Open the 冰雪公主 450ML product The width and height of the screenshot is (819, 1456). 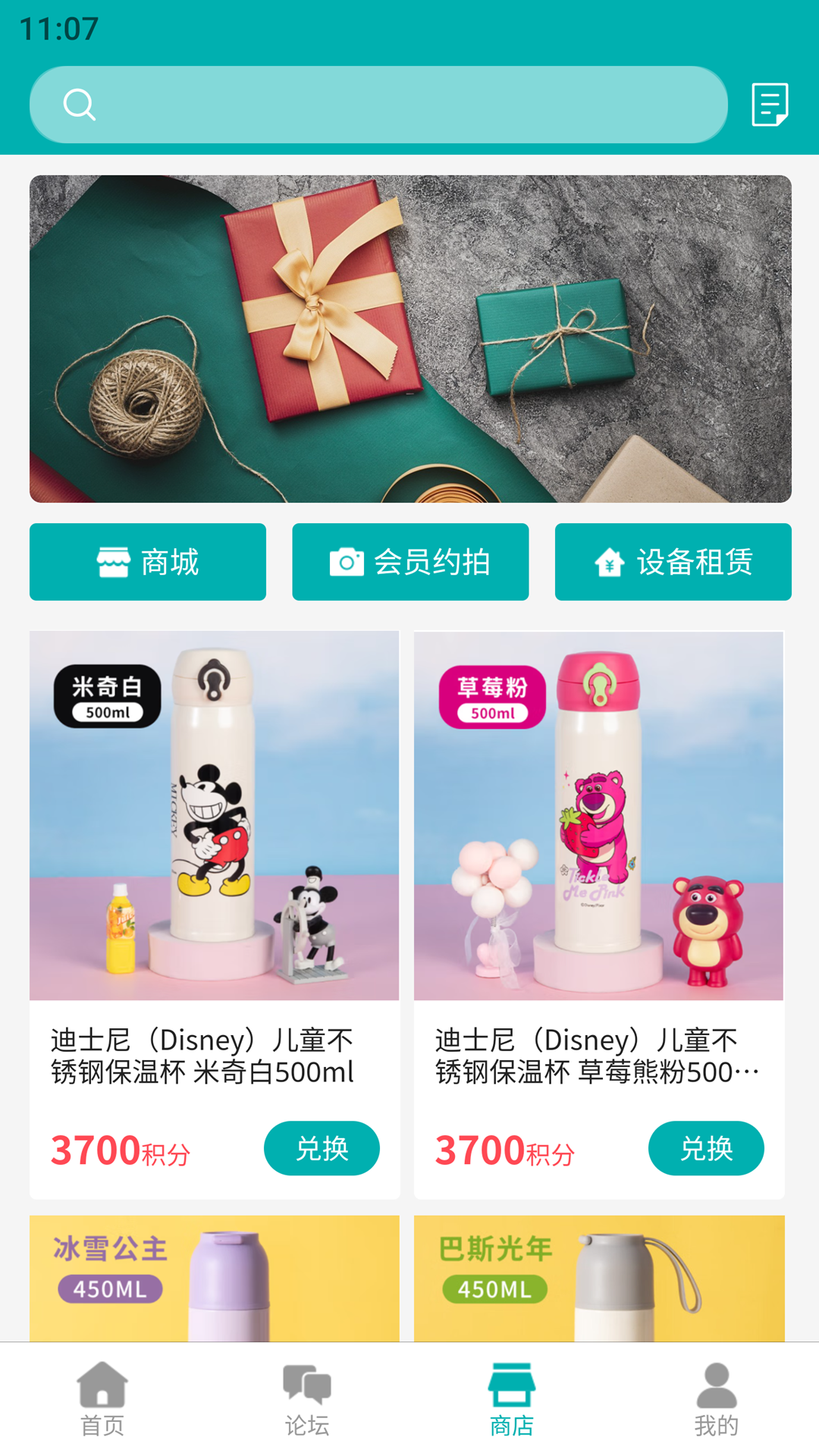214,1279
